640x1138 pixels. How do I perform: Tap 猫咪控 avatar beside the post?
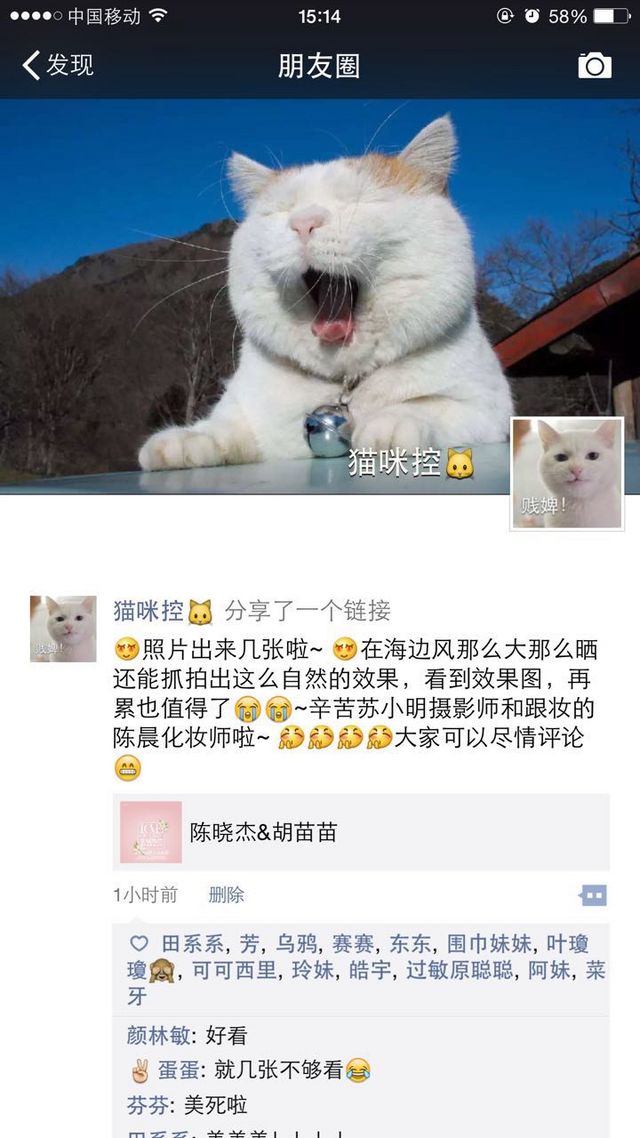(63, 629)
